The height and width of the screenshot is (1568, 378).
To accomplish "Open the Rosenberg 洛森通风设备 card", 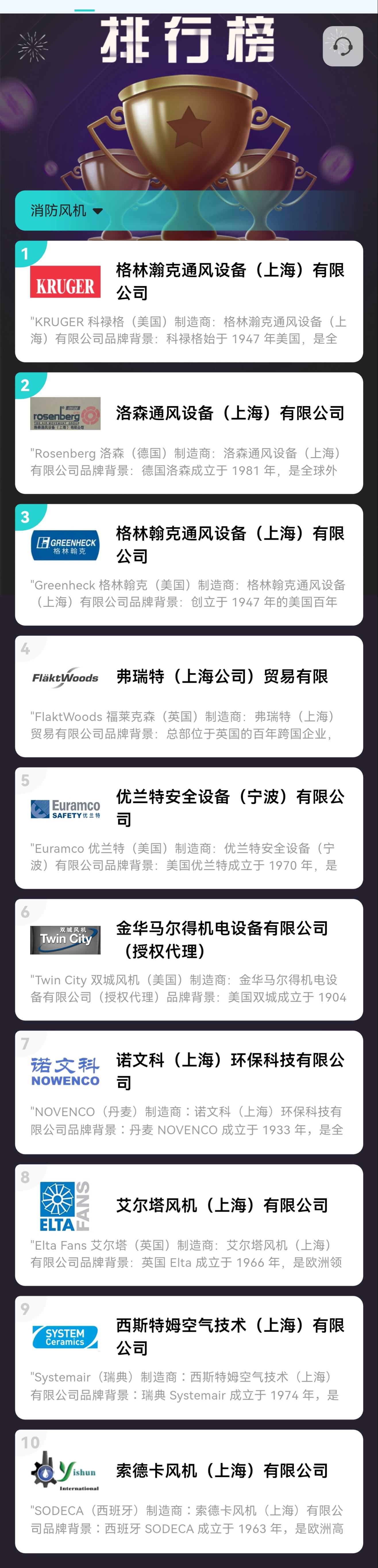I will 189,433.
